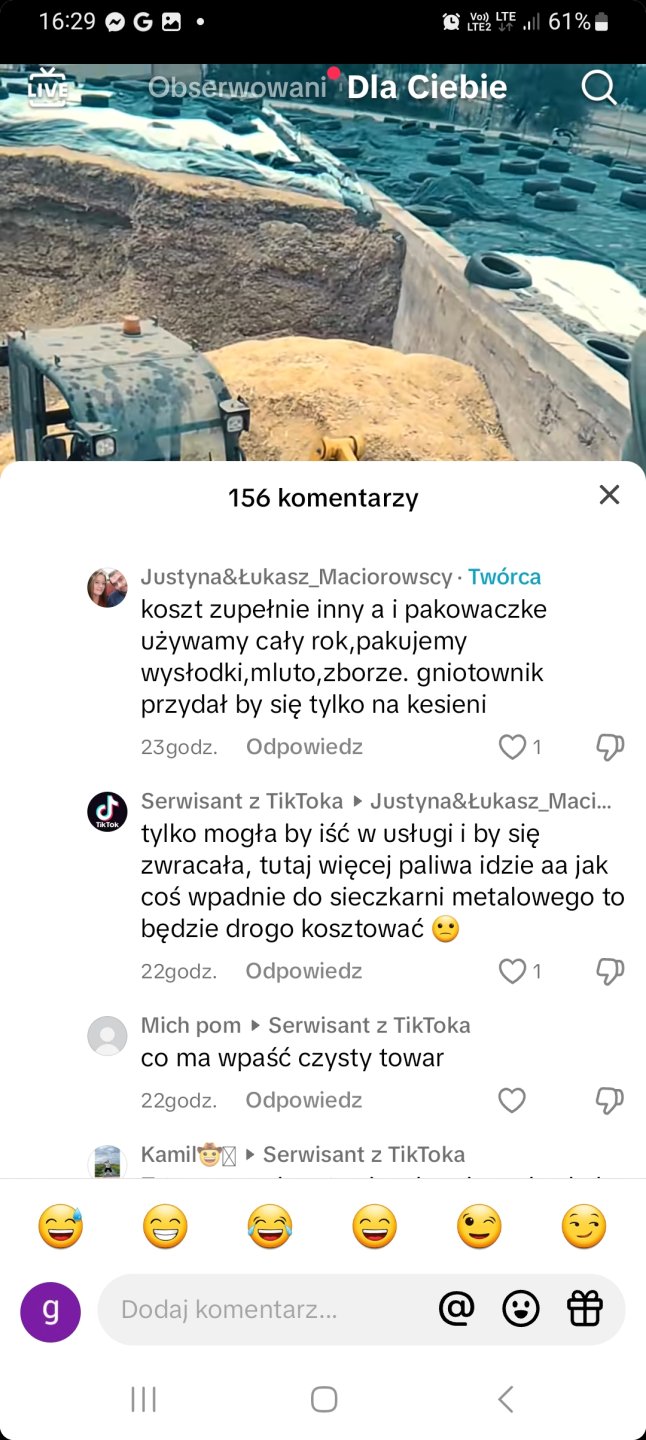646x1440 pixels.
Task: Like Serwisant z TikToka's comment
Action: click(x=512, y=971)
